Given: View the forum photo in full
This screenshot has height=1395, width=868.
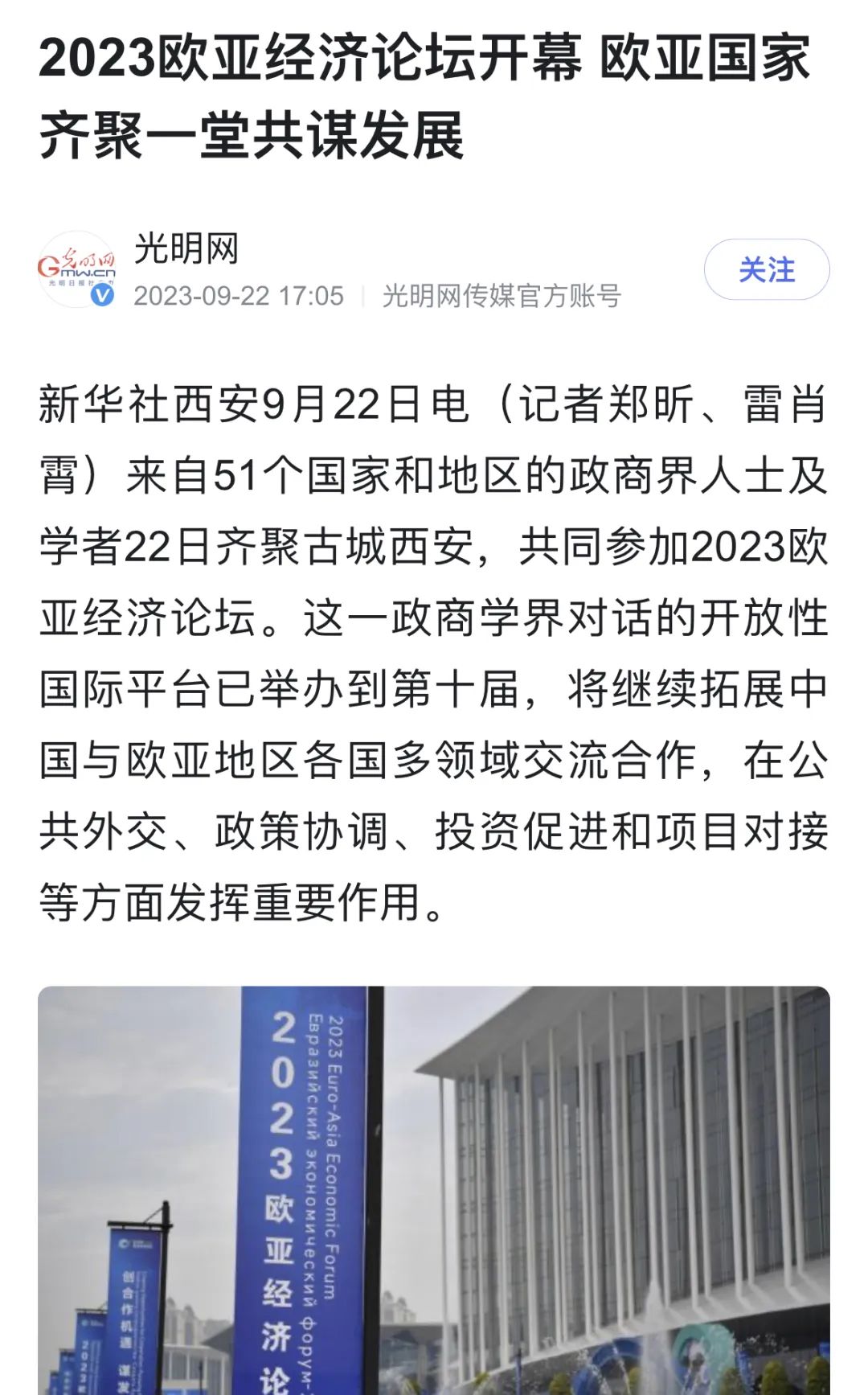Looking at the screenshot, I should (434, 1190).
